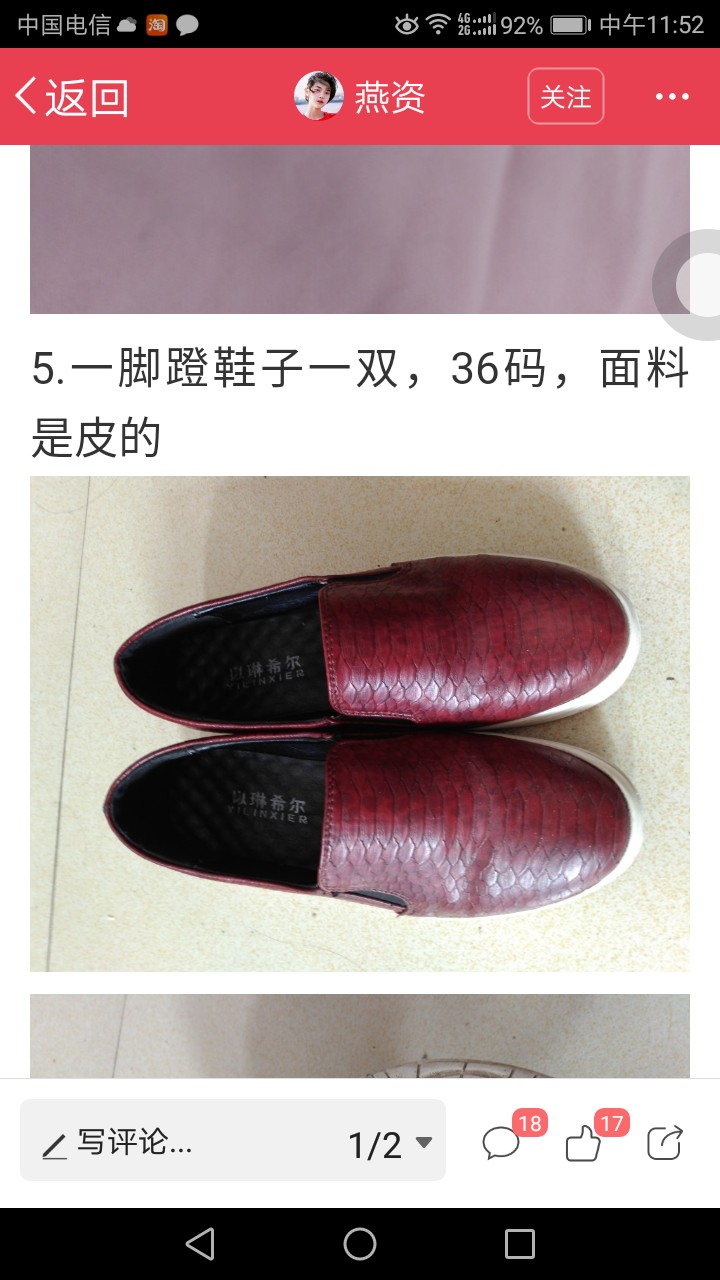Expand the 1/2 page selector
This screenshot has height=1280, width=720.
(390, 1144)
